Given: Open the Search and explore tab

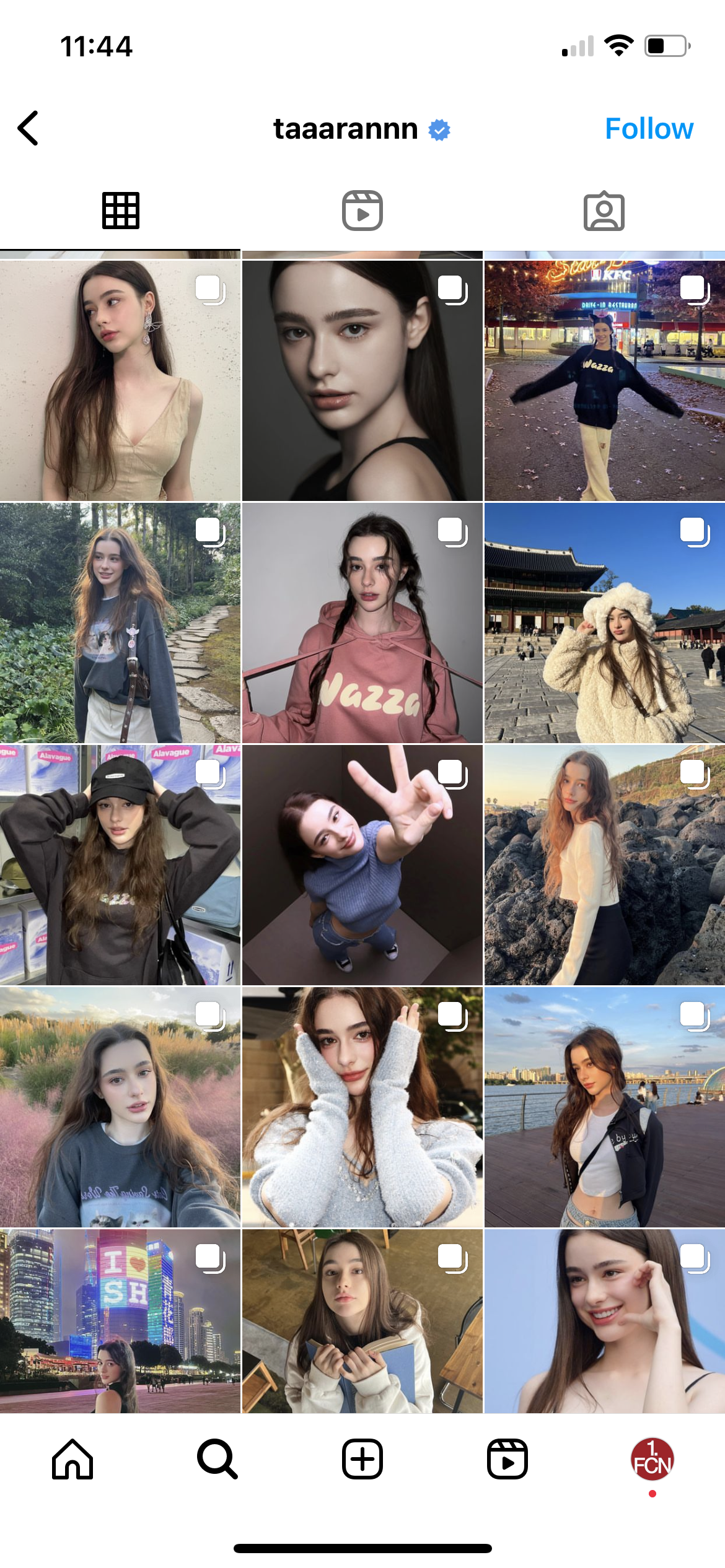Looking at the screenshot, I should [217, 1459].
